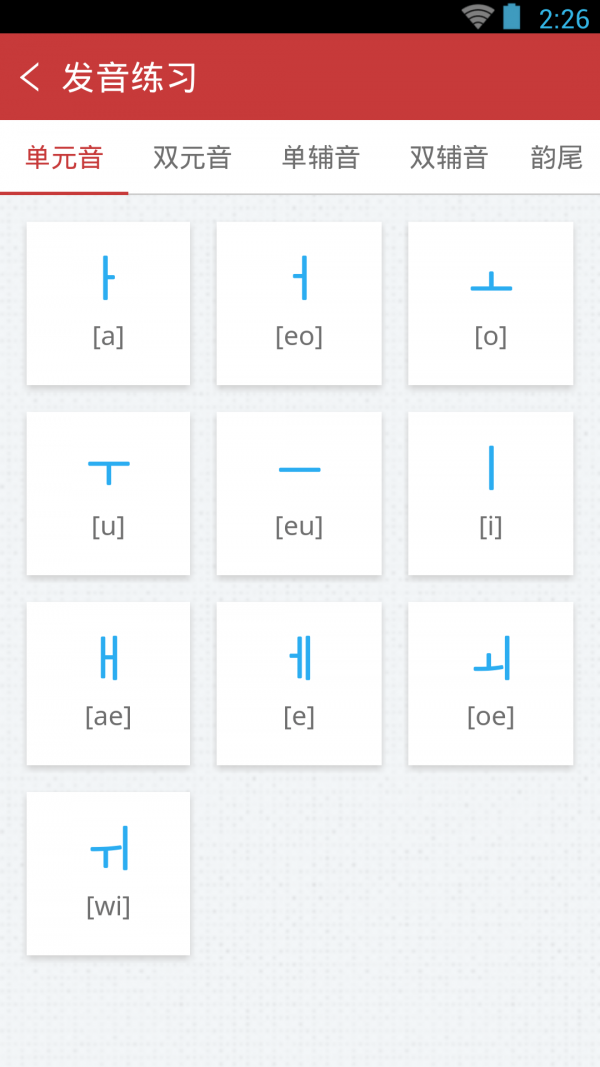Practice the ㅐ [ae] vowel card

coord(108,683)
